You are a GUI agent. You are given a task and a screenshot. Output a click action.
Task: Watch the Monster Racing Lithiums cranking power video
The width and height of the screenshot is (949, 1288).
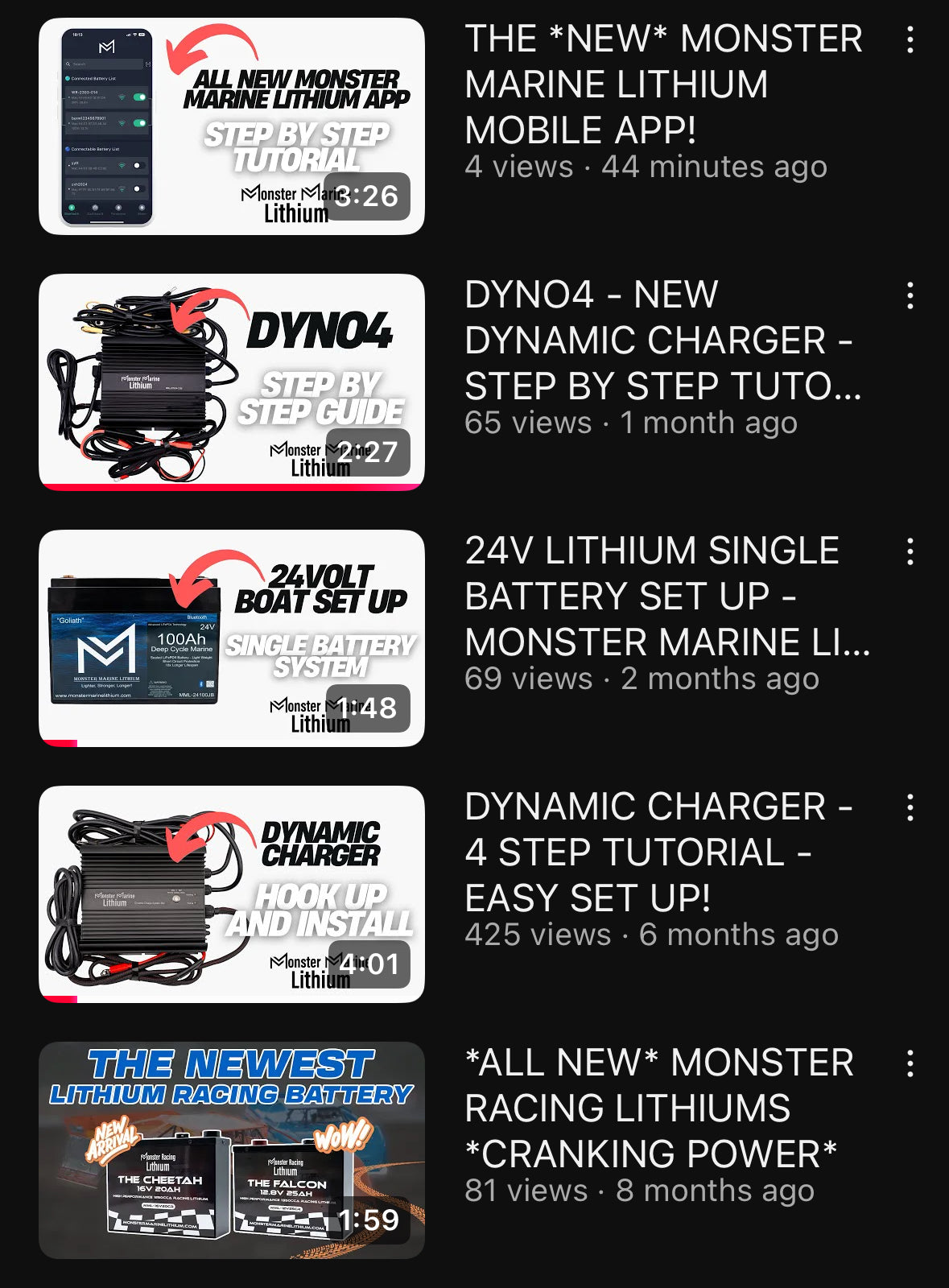click(x=232, y=1150)
